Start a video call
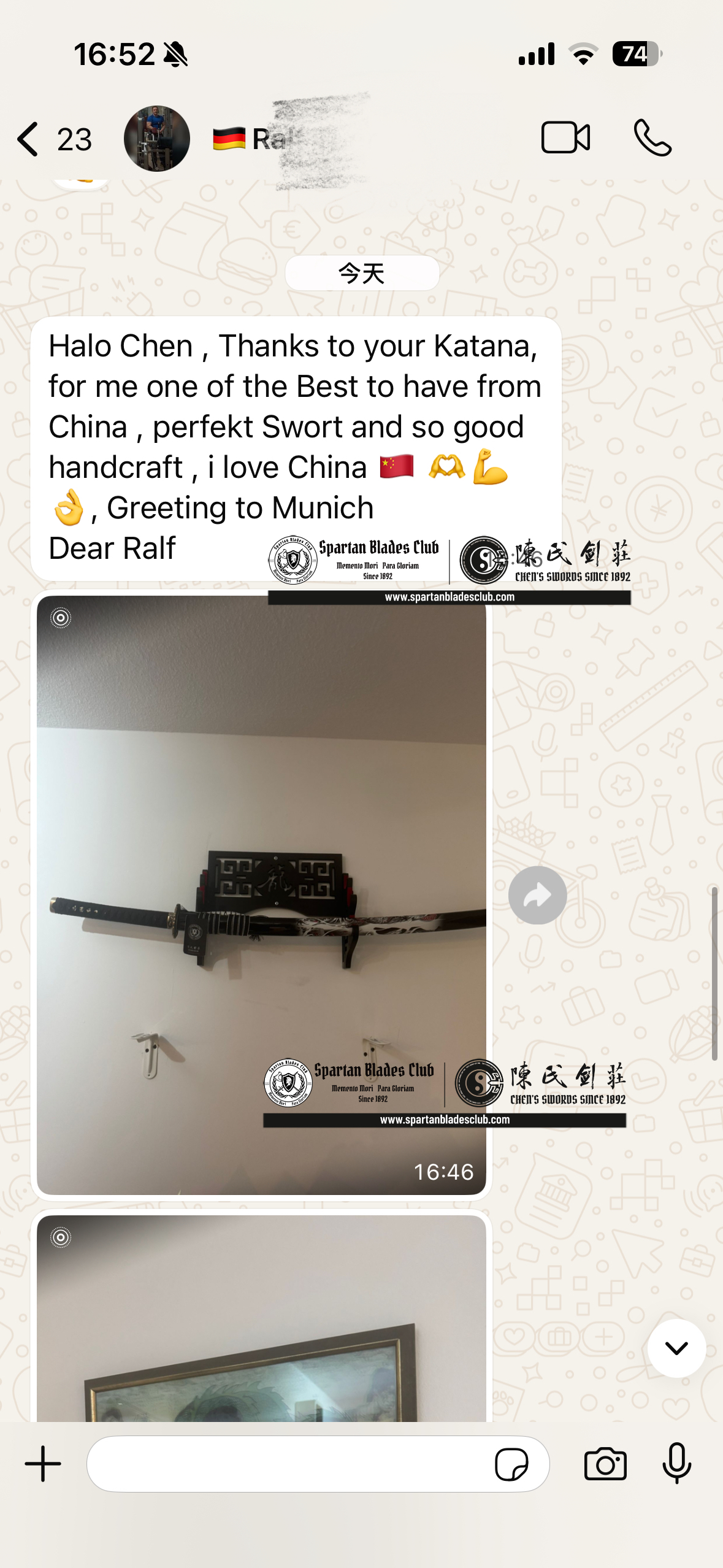 pos(565,137)
